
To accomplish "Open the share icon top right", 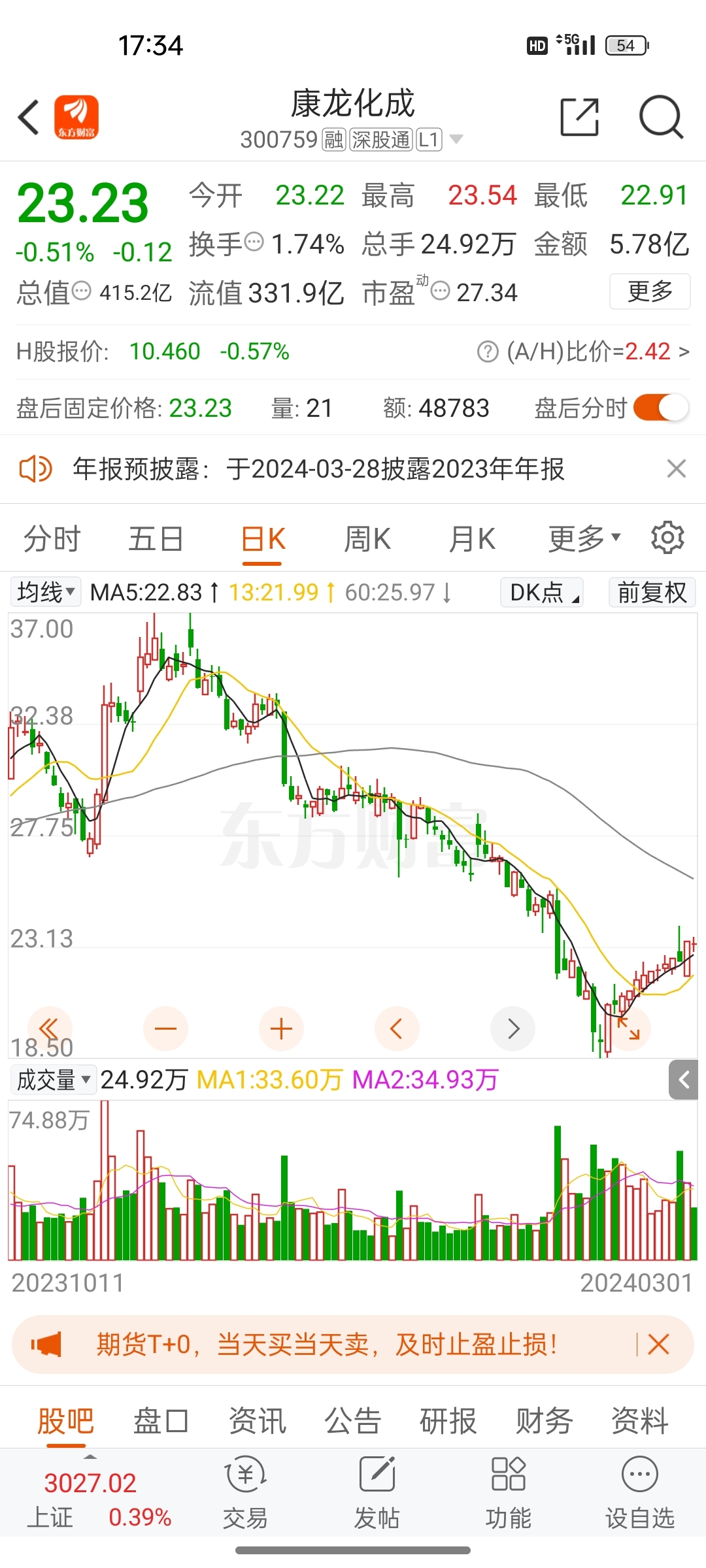I will coord(578,118).
